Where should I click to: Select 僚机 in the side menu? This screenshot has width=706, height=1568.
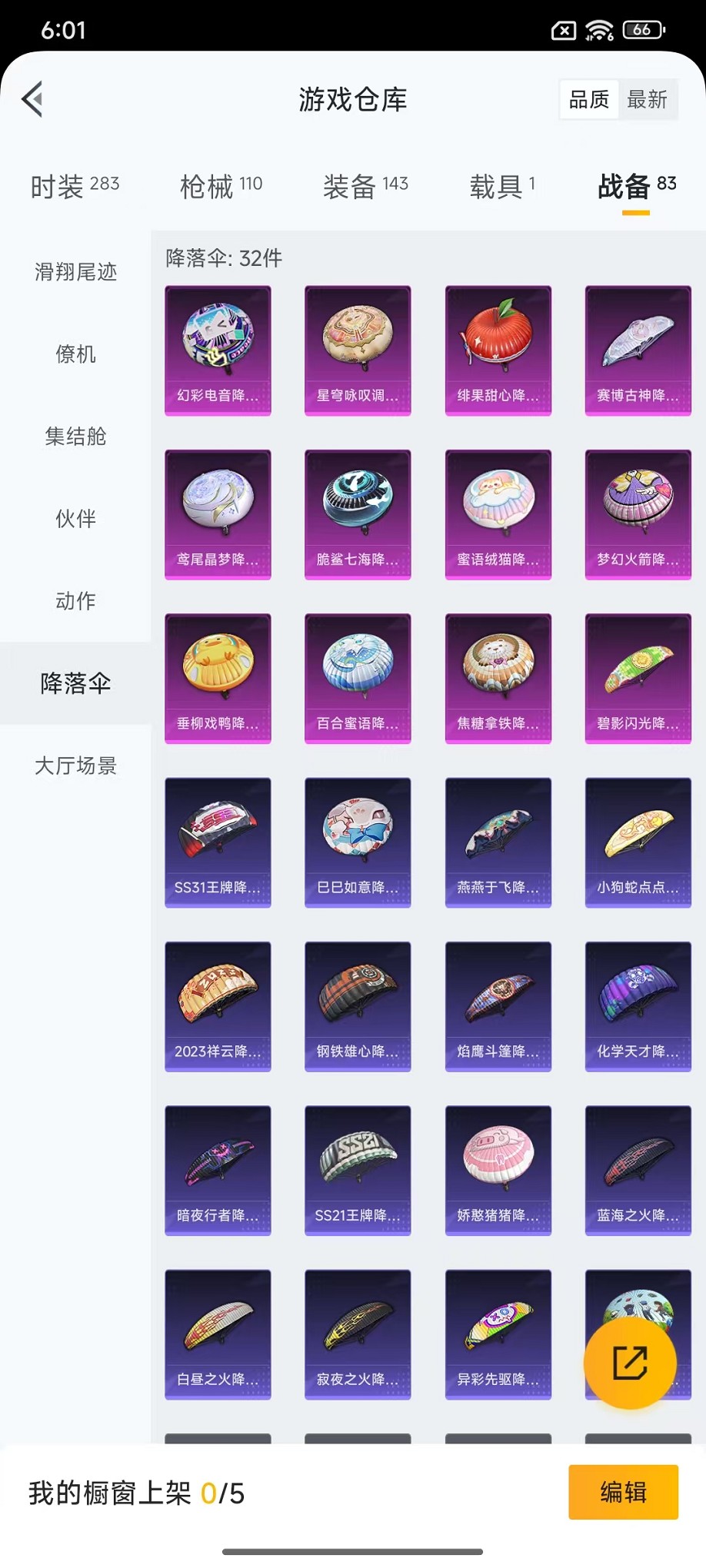(x=75, y=354)
